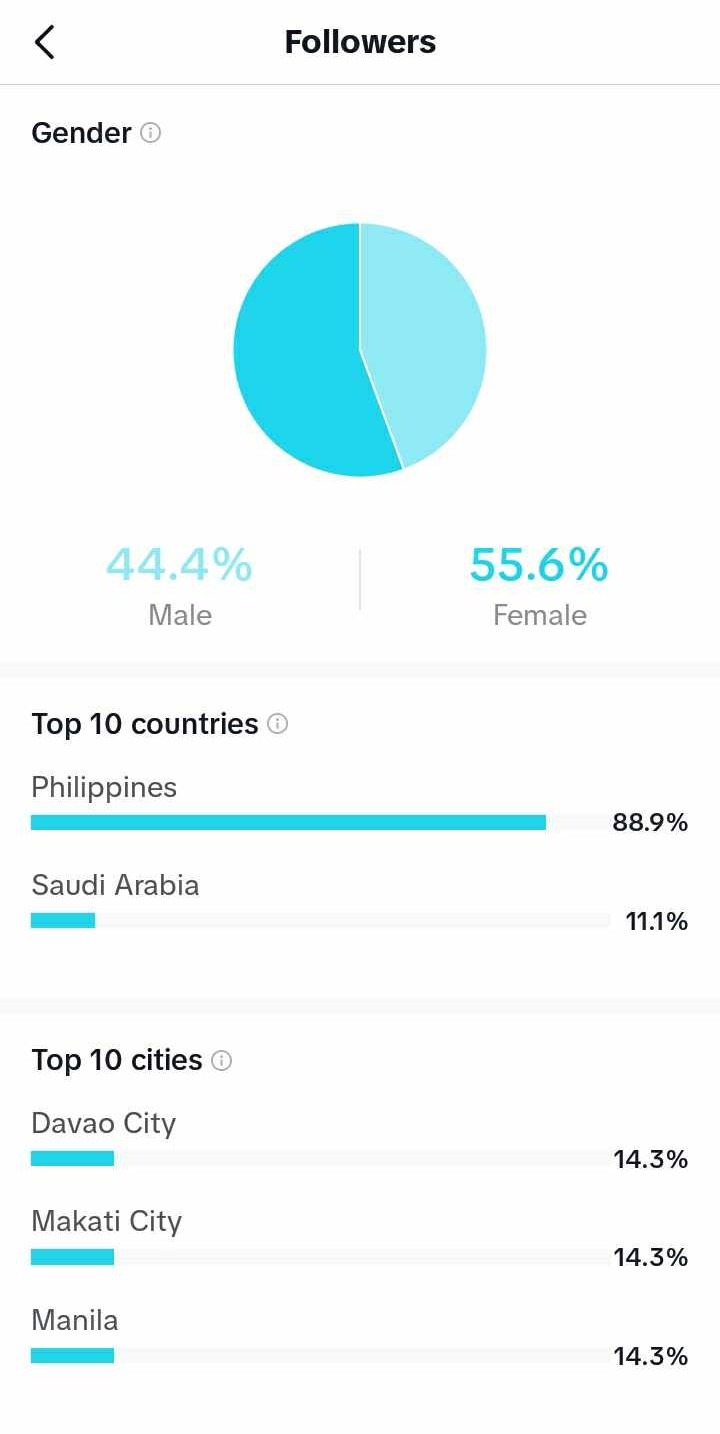Go back from the Followers screen
Screen dimensions: 720x1434
(44, 42)
